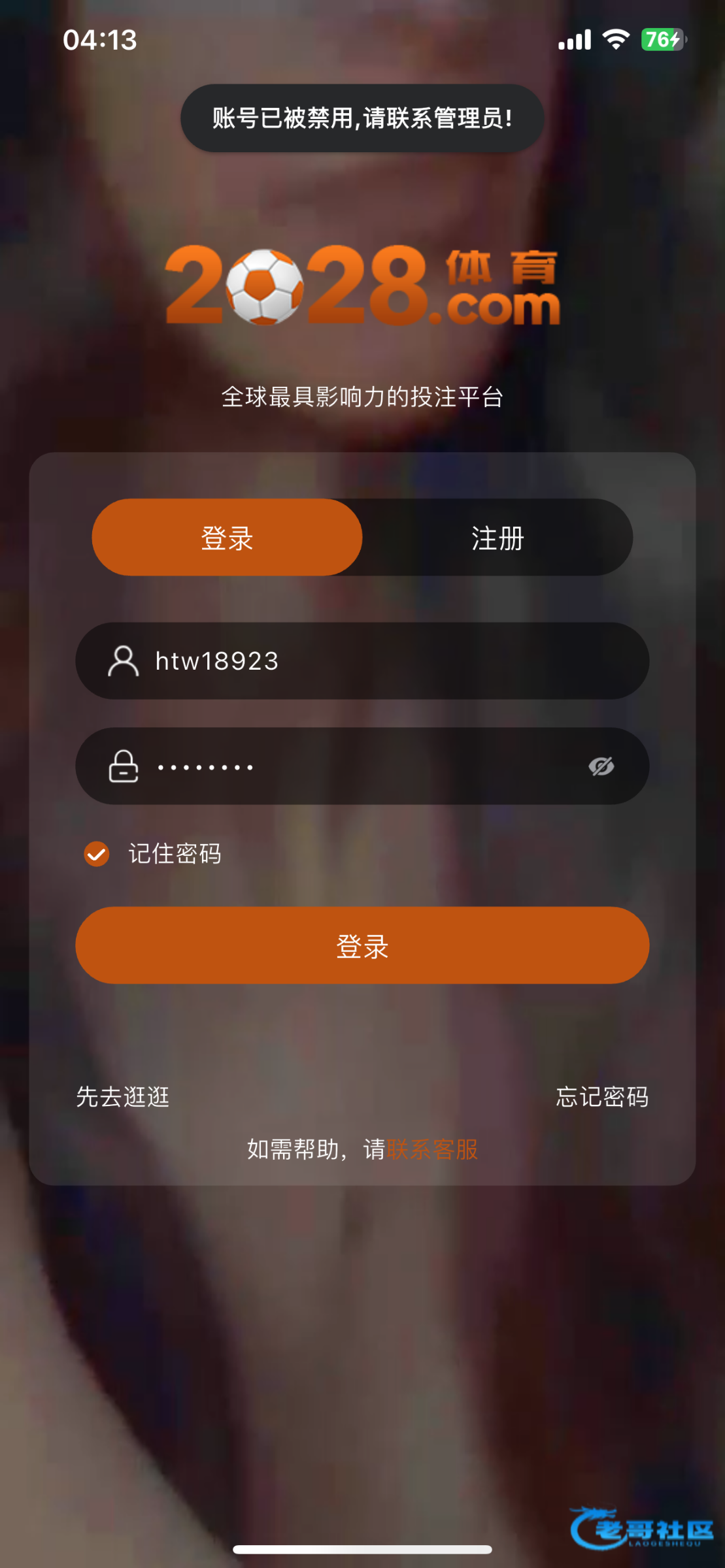This screenshot has width=725, height=1568.
Task: Open 先去逛逛 to browse first
Action: (x=123, y=1097)
